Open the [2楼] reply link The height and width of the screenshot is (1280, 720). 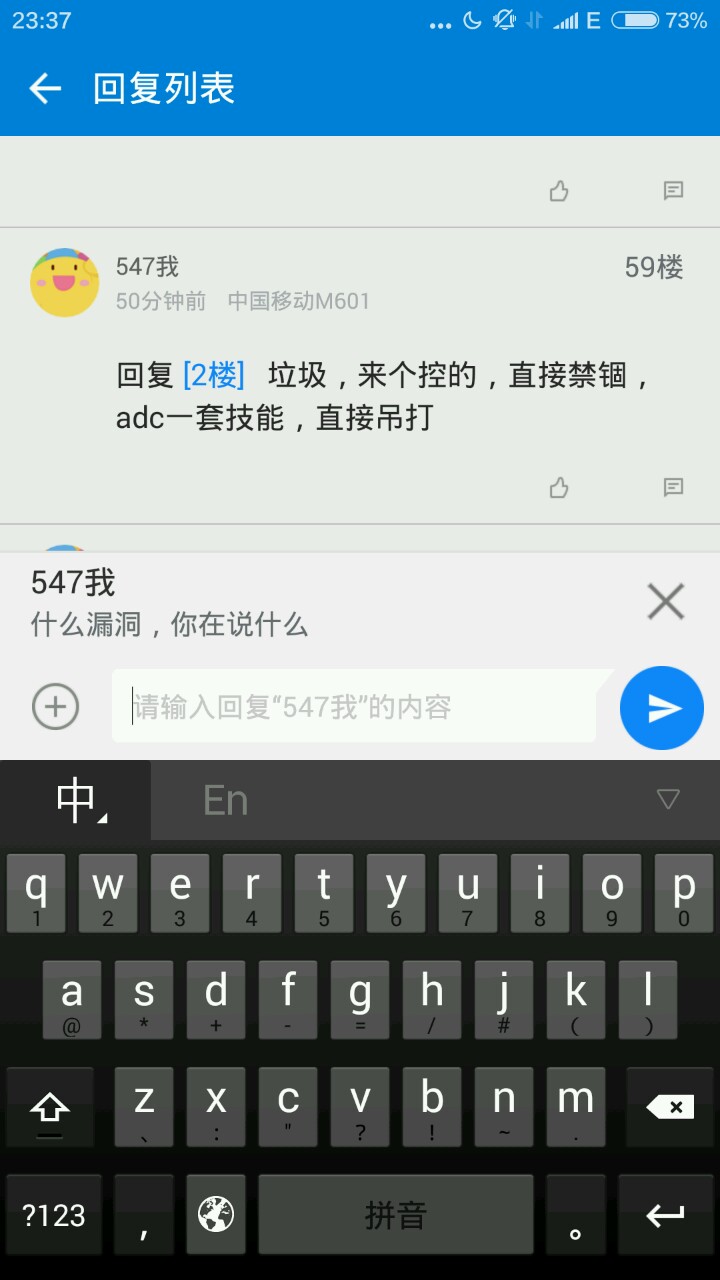213,375
